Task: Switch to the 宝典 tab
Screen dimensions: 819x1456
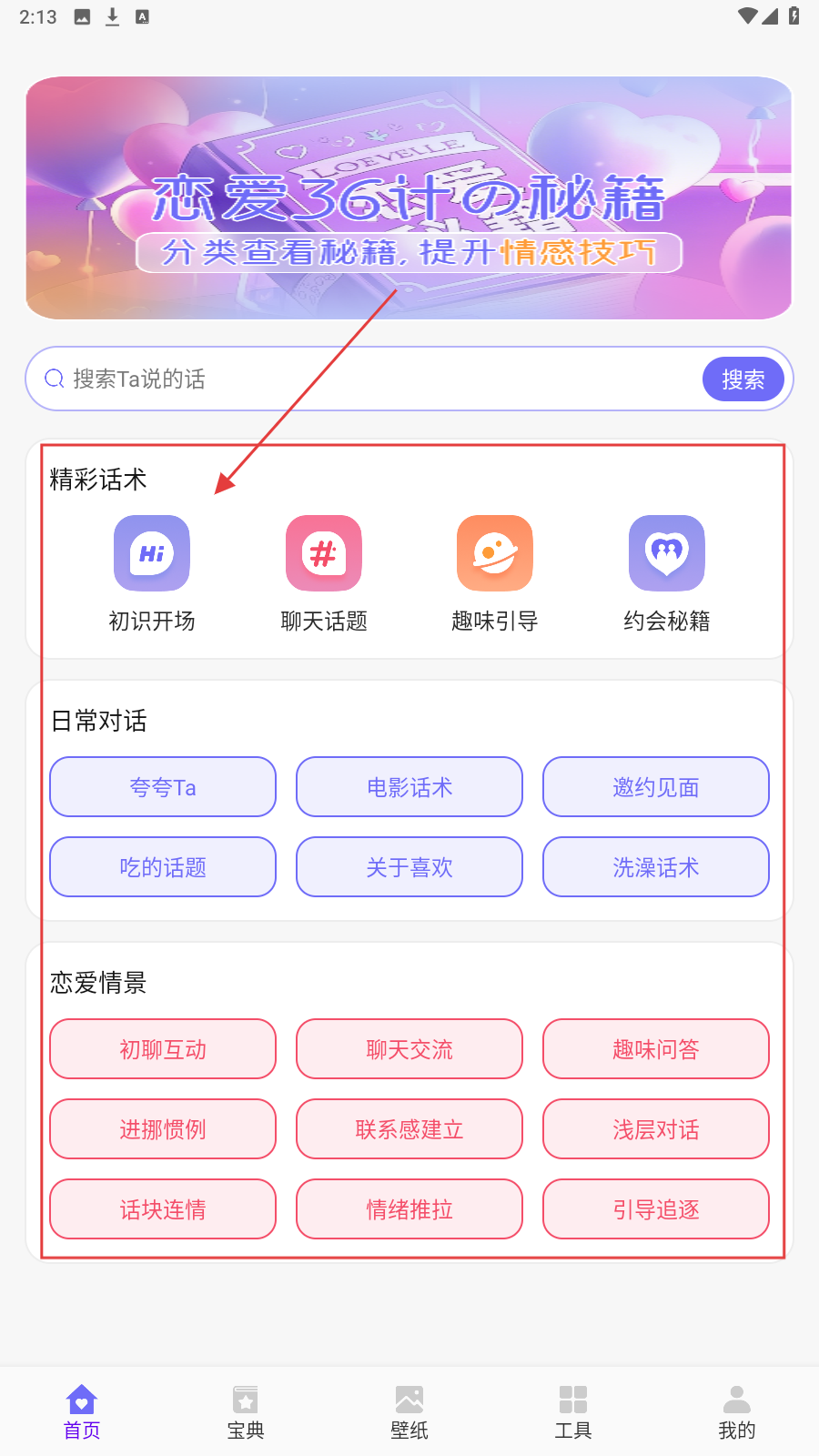Action: tap(246, 1411)
